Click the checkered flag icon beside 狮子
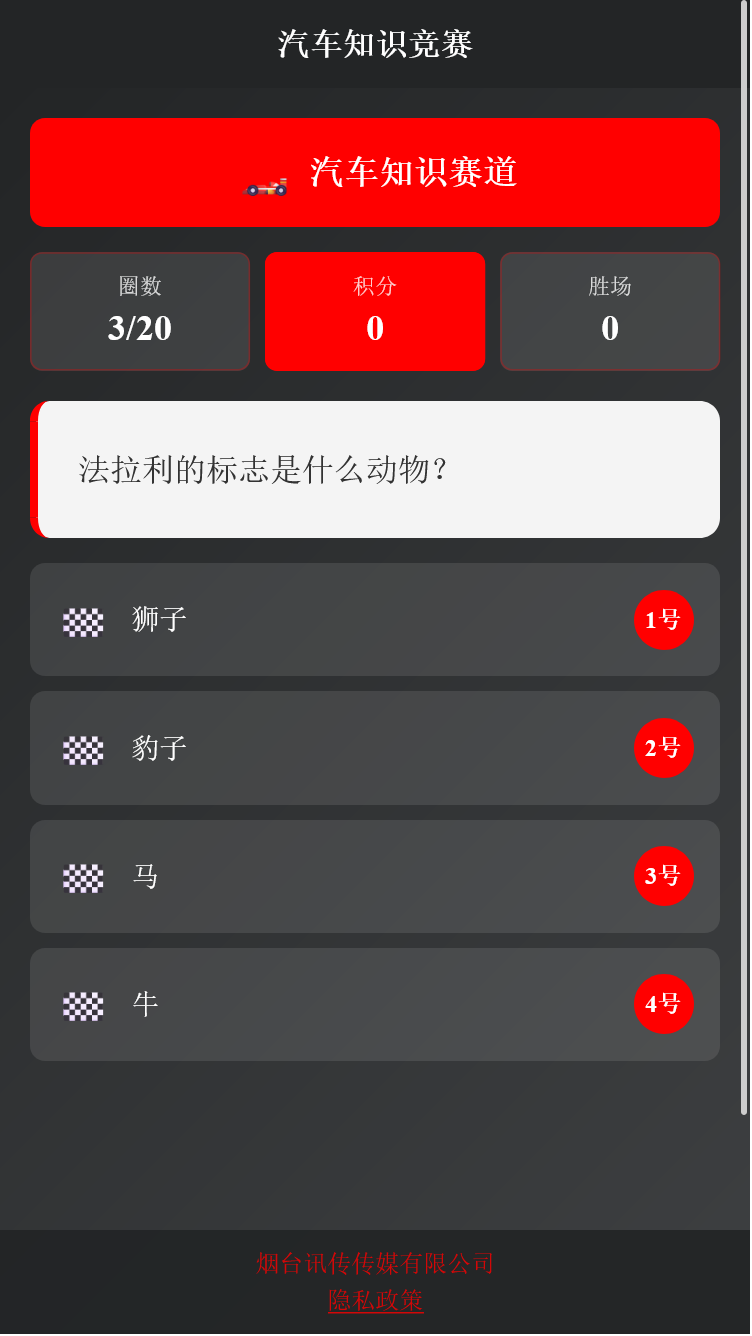Image resolution: width=752 pixels, height=1336 pixels. (x=82, y=620)
